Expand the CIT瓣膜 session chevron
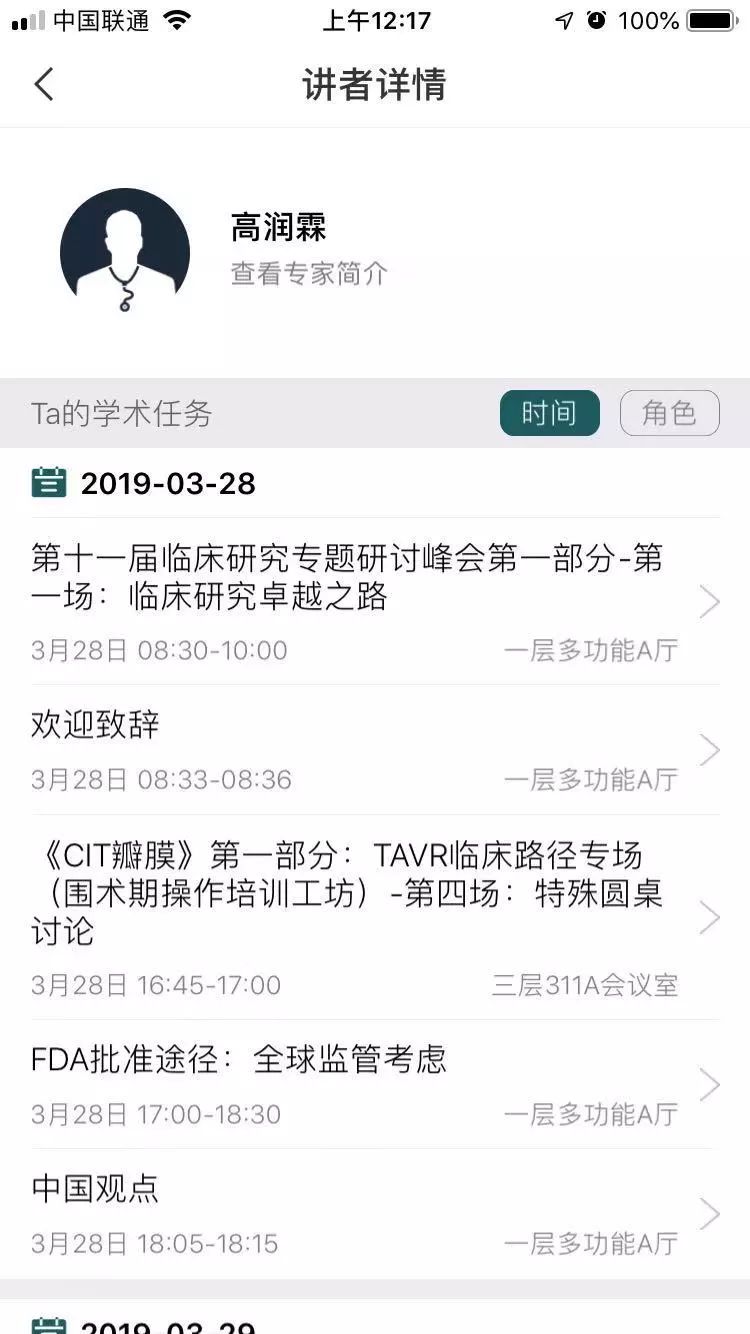This screenshot has width=750, height=1334. (711, 917)
